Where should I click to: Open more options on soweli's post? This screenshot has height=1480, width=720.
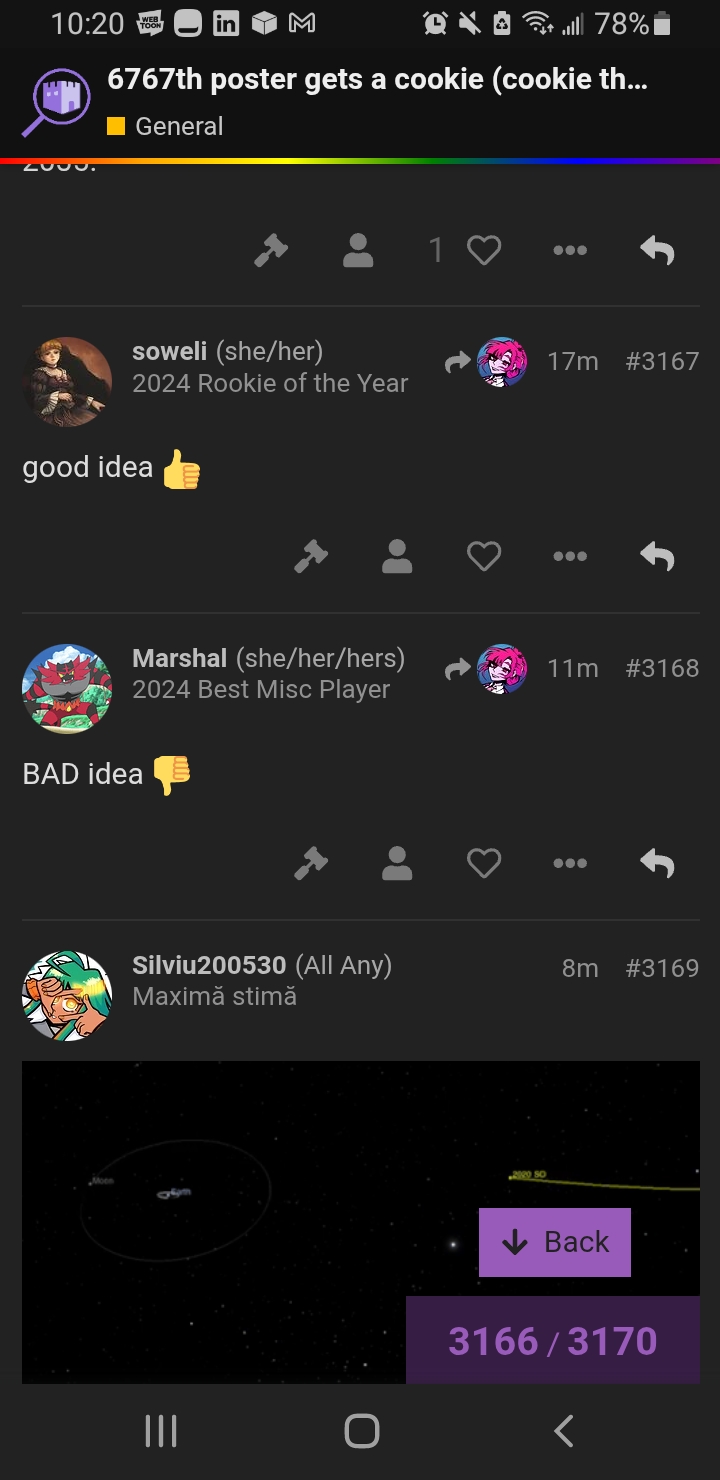coord(570,557)
